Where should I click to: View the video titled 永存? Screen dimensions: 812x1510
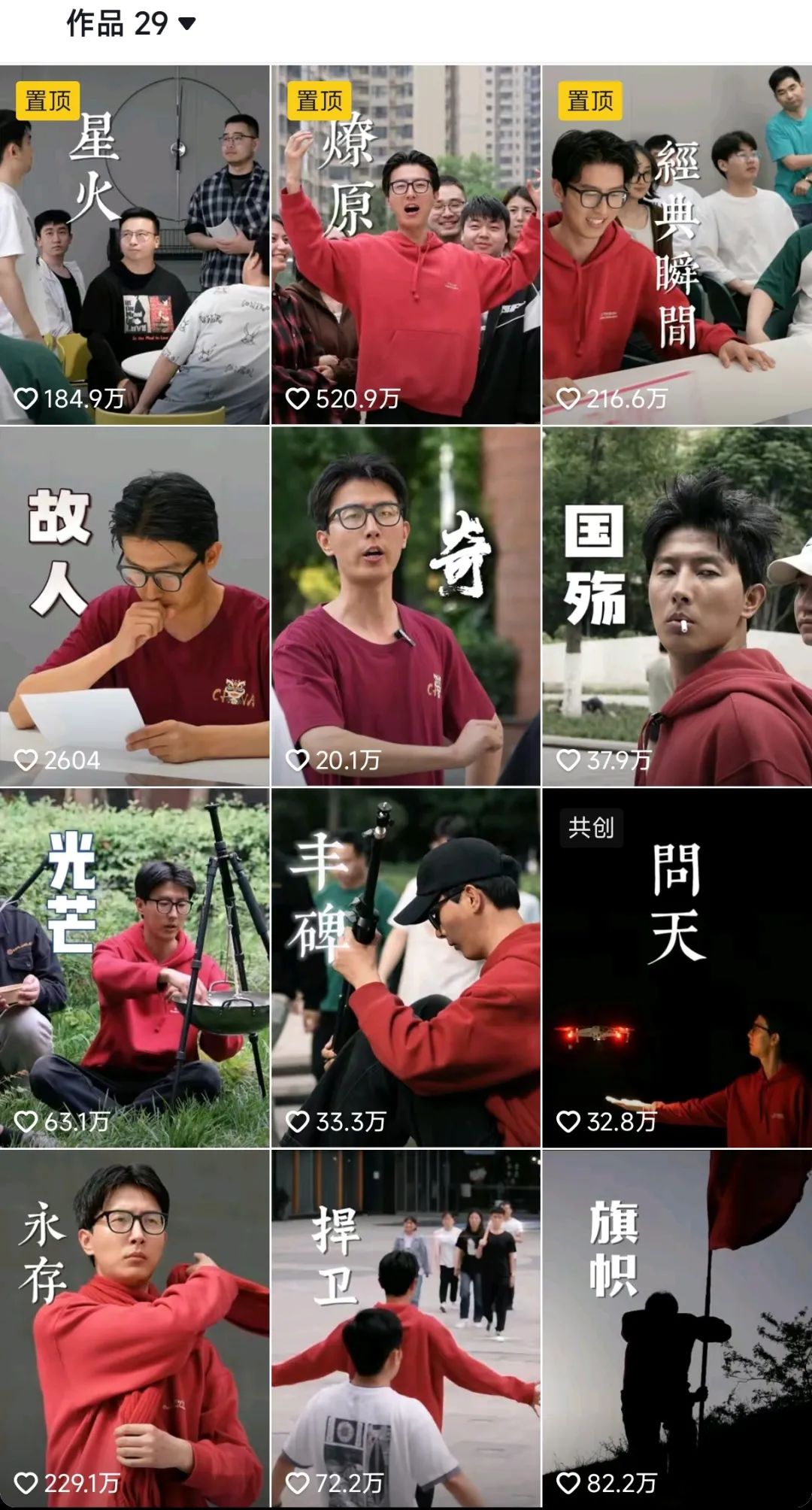(135, 1329)
